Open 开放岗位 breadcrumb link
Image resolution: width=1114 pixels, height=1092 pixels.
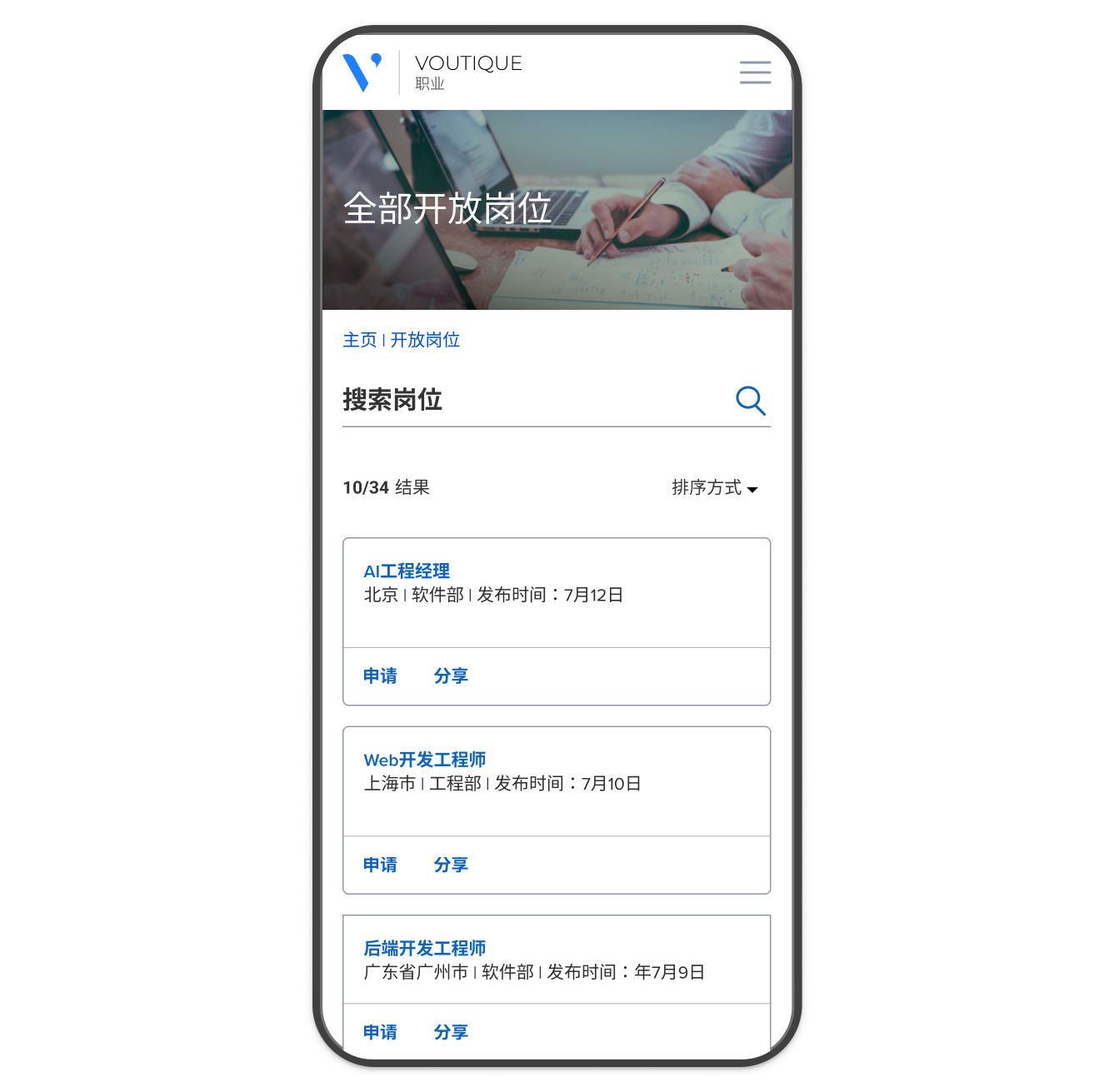425,340
